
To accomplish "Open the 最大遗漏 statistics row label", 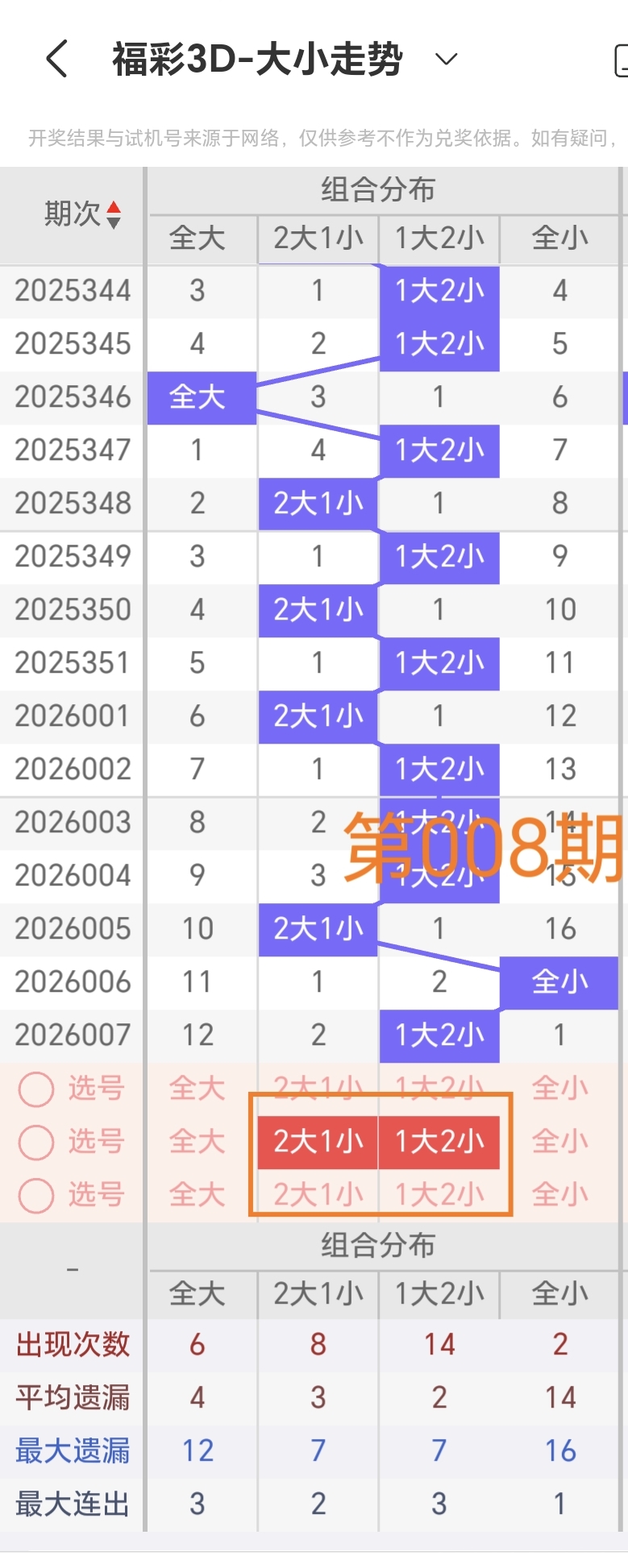I will click(x=72, y=1450).
